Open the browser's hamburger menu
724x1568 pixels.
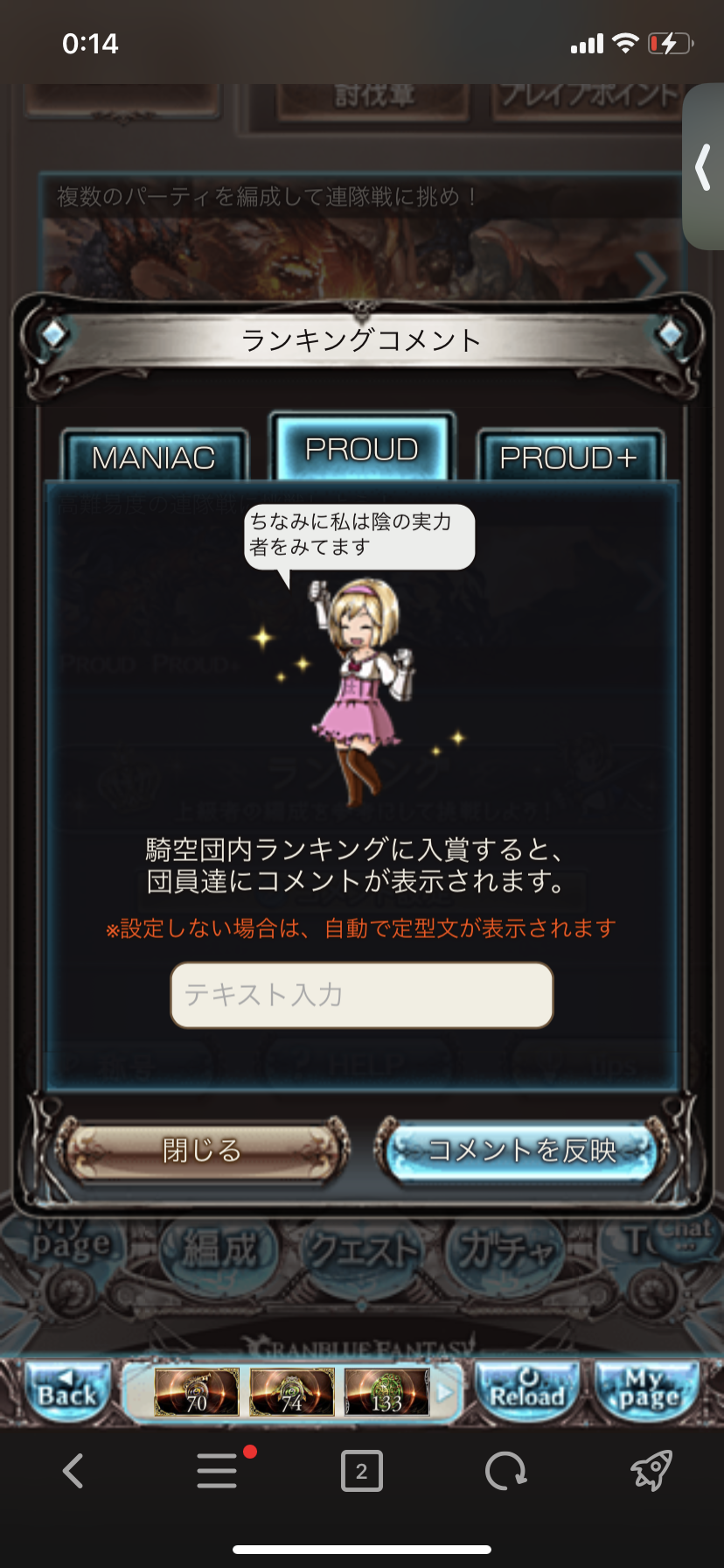[217, 1471]
